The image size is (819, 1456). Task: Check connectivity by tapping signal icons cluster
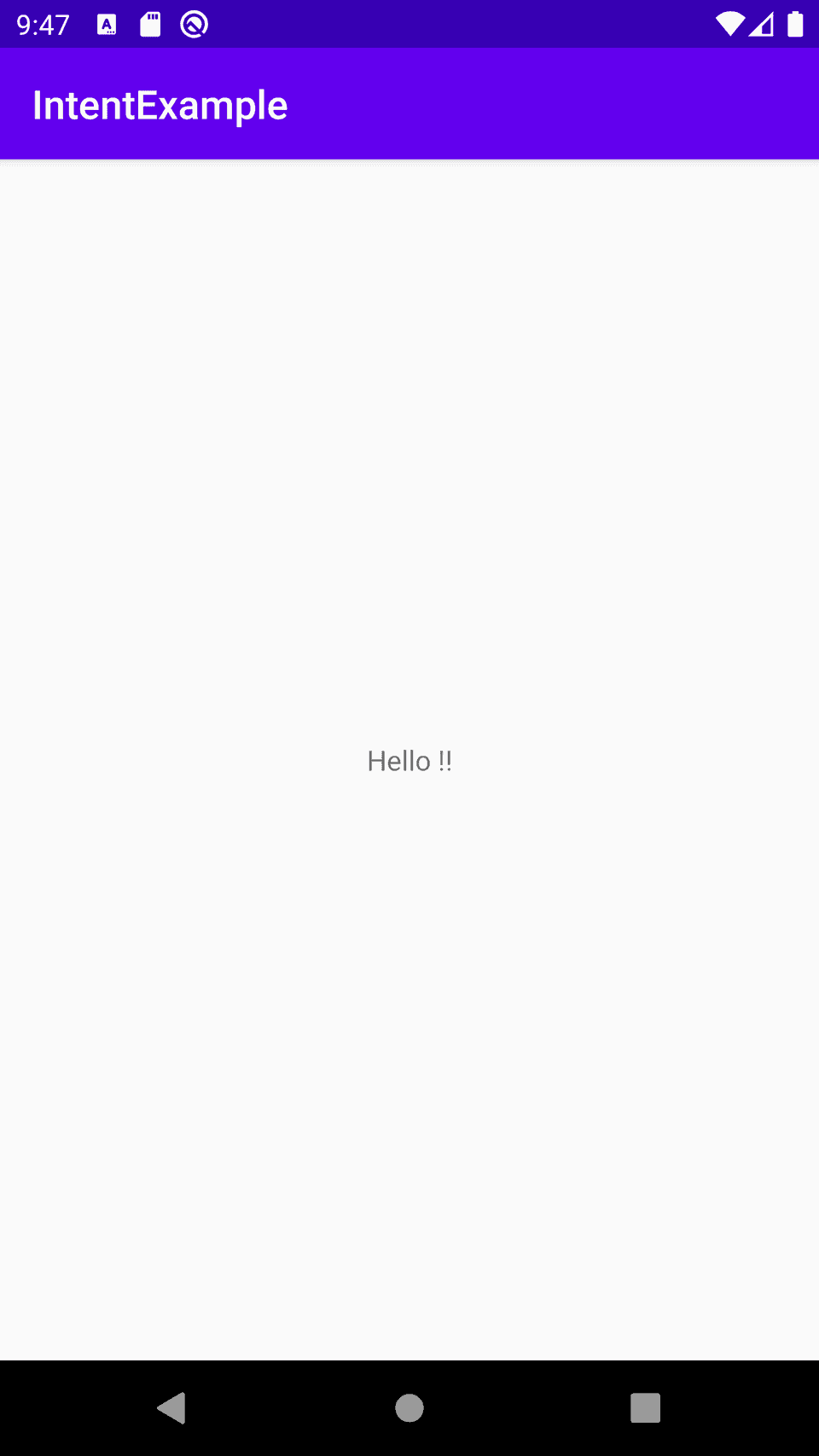(x=759, y=24)
